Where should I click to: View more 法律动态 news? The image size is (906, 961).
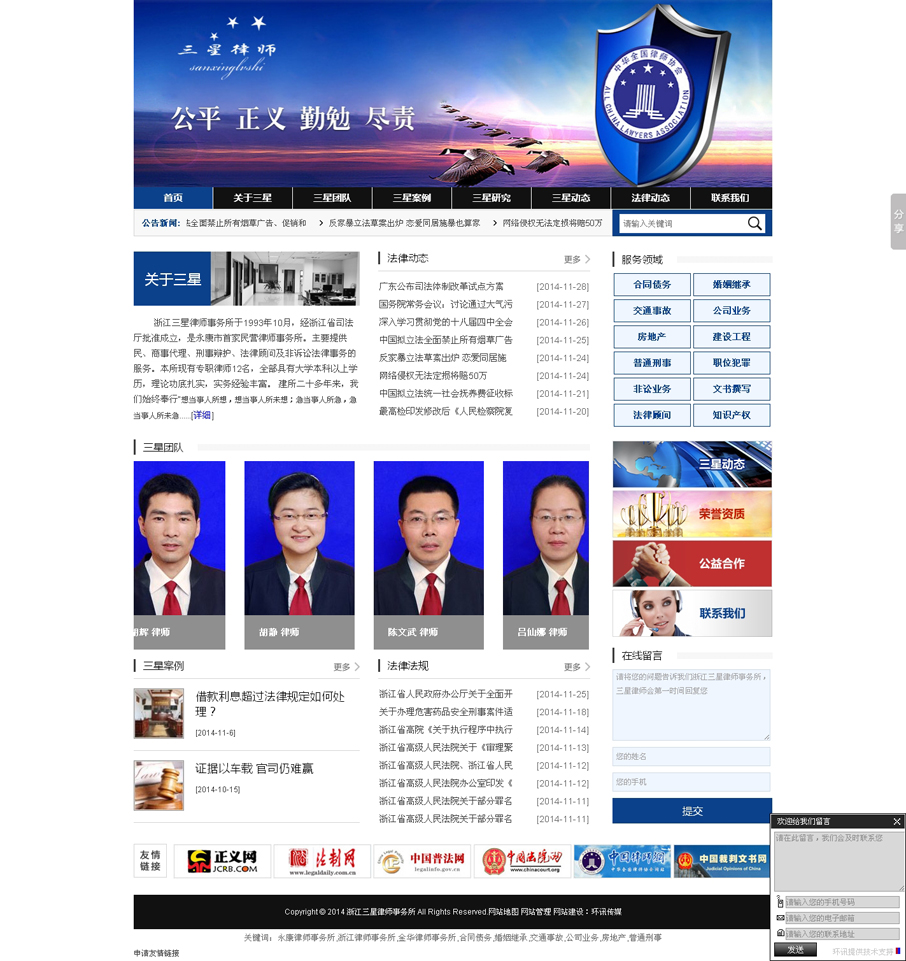pyautogui.click(x=576, y=259)
